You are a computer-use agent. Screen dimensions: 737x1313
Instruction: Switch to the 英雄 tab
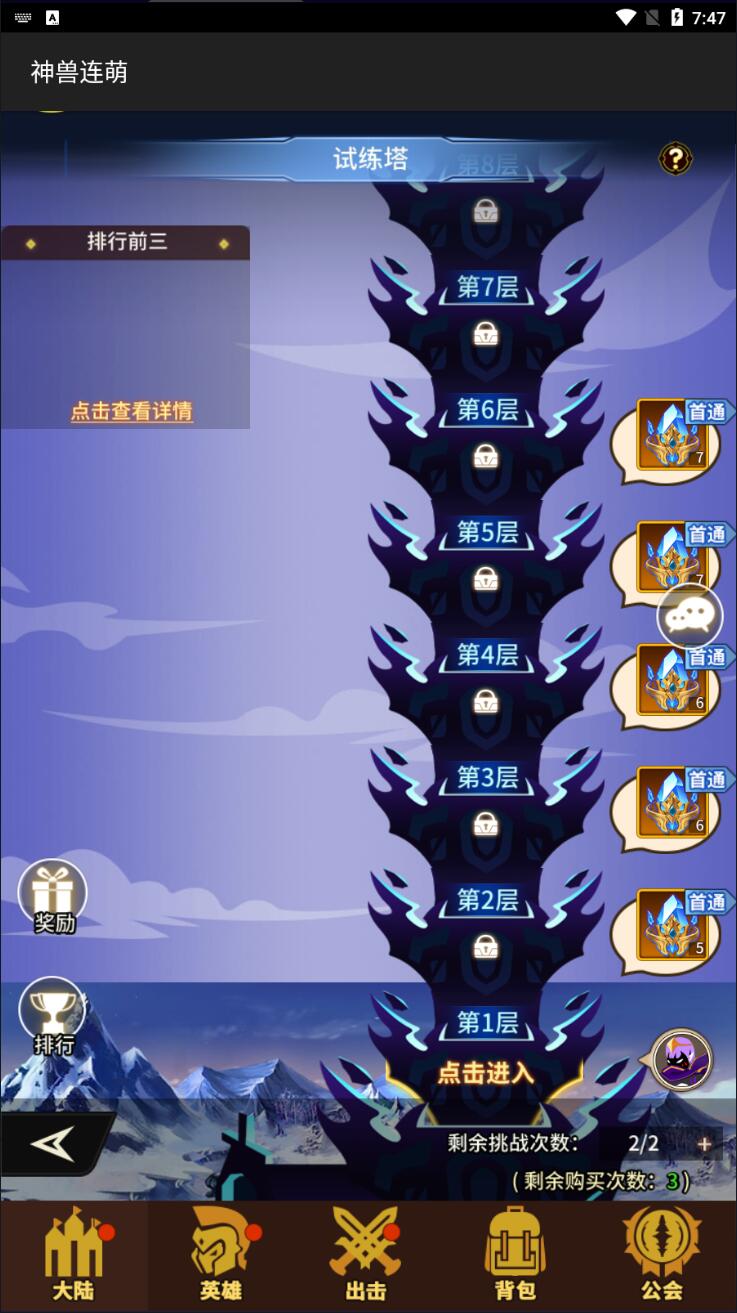221,1255
